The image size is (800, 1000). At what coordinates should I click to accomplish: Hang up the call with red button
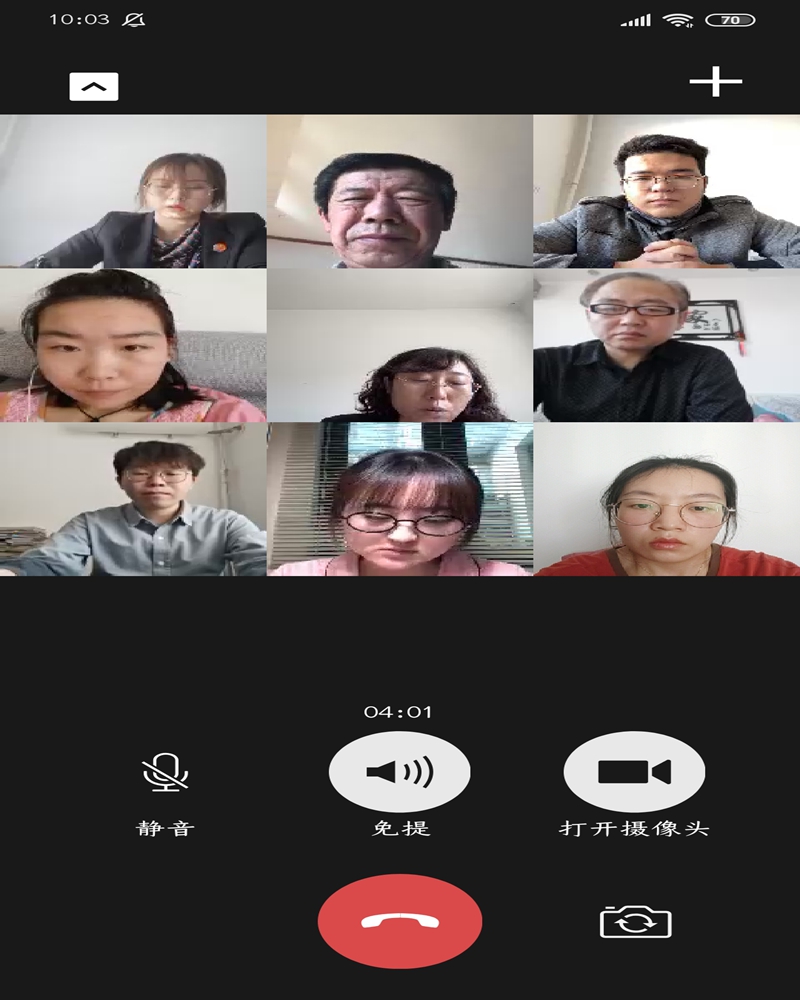click(400, 922)
